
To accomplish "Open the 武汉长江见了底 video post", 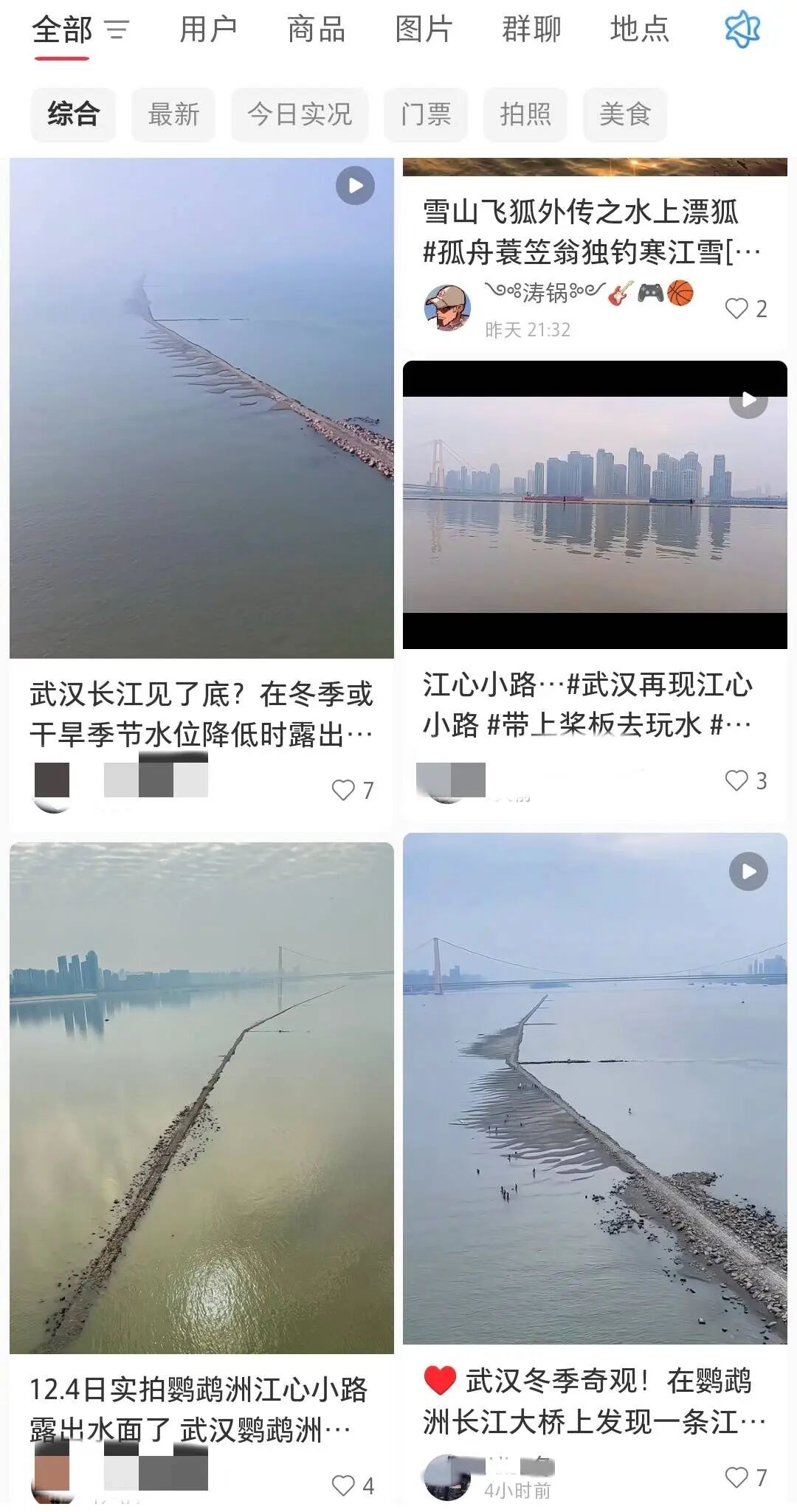I will (201, 408).
